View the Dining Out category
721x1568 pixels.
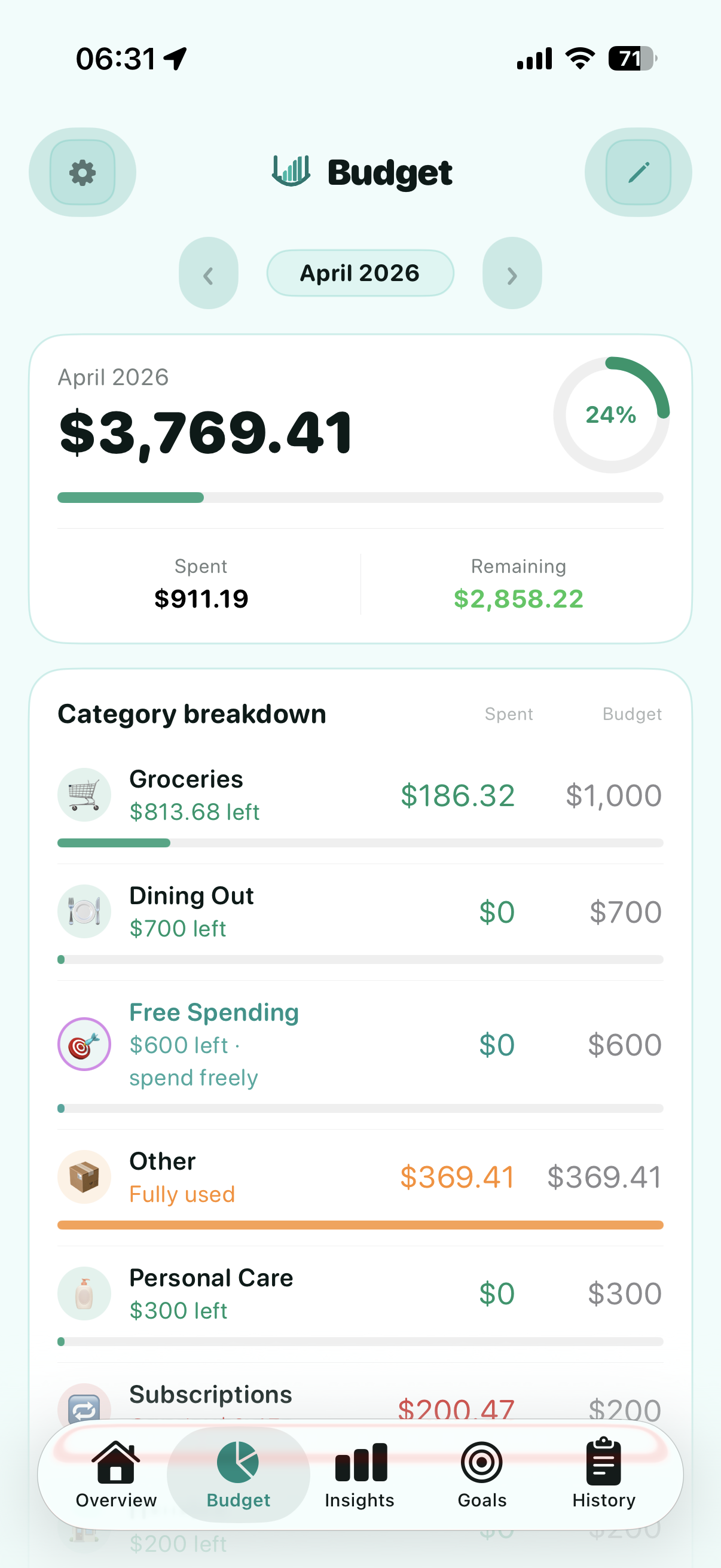tap(360, 913)
